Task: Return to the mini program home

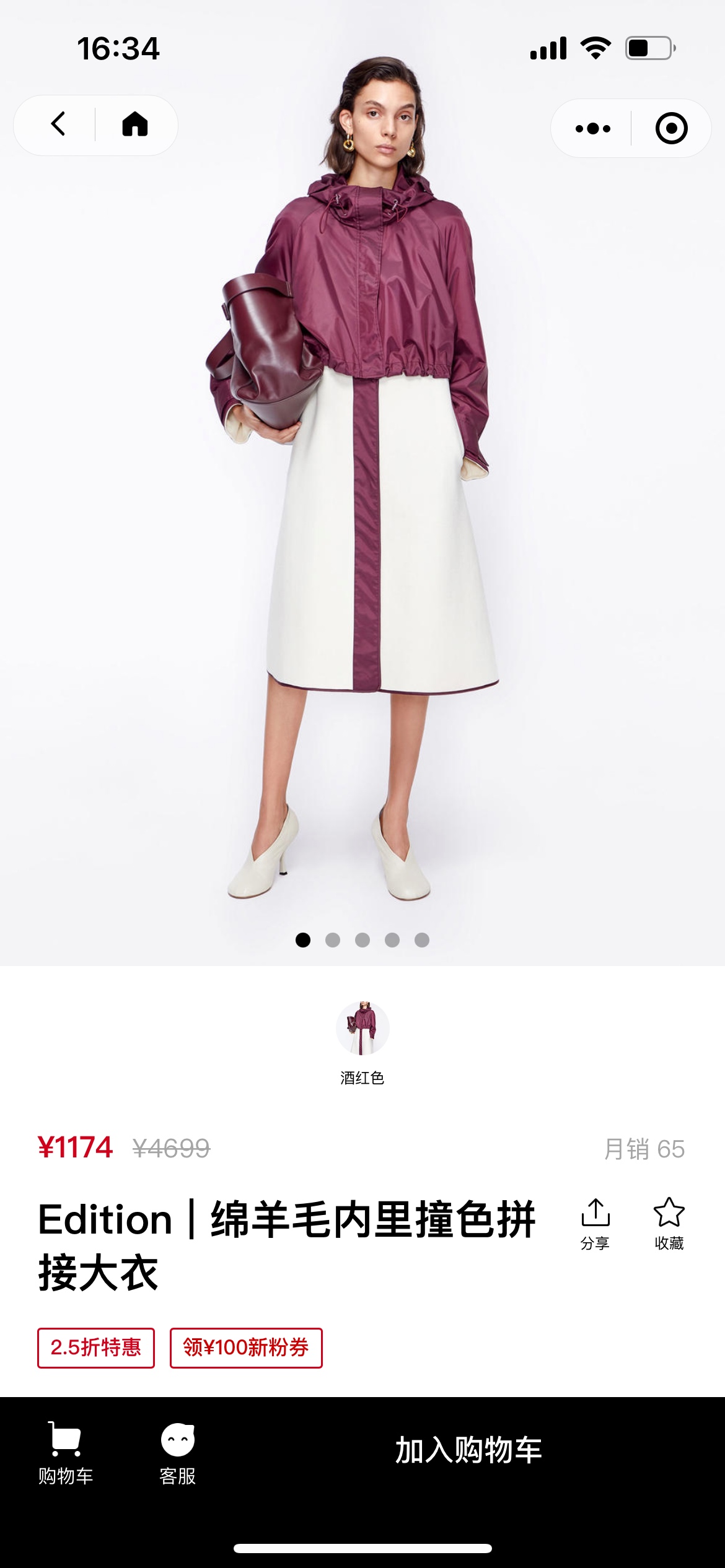Action: pyautogui.click(x=135, y=124)
